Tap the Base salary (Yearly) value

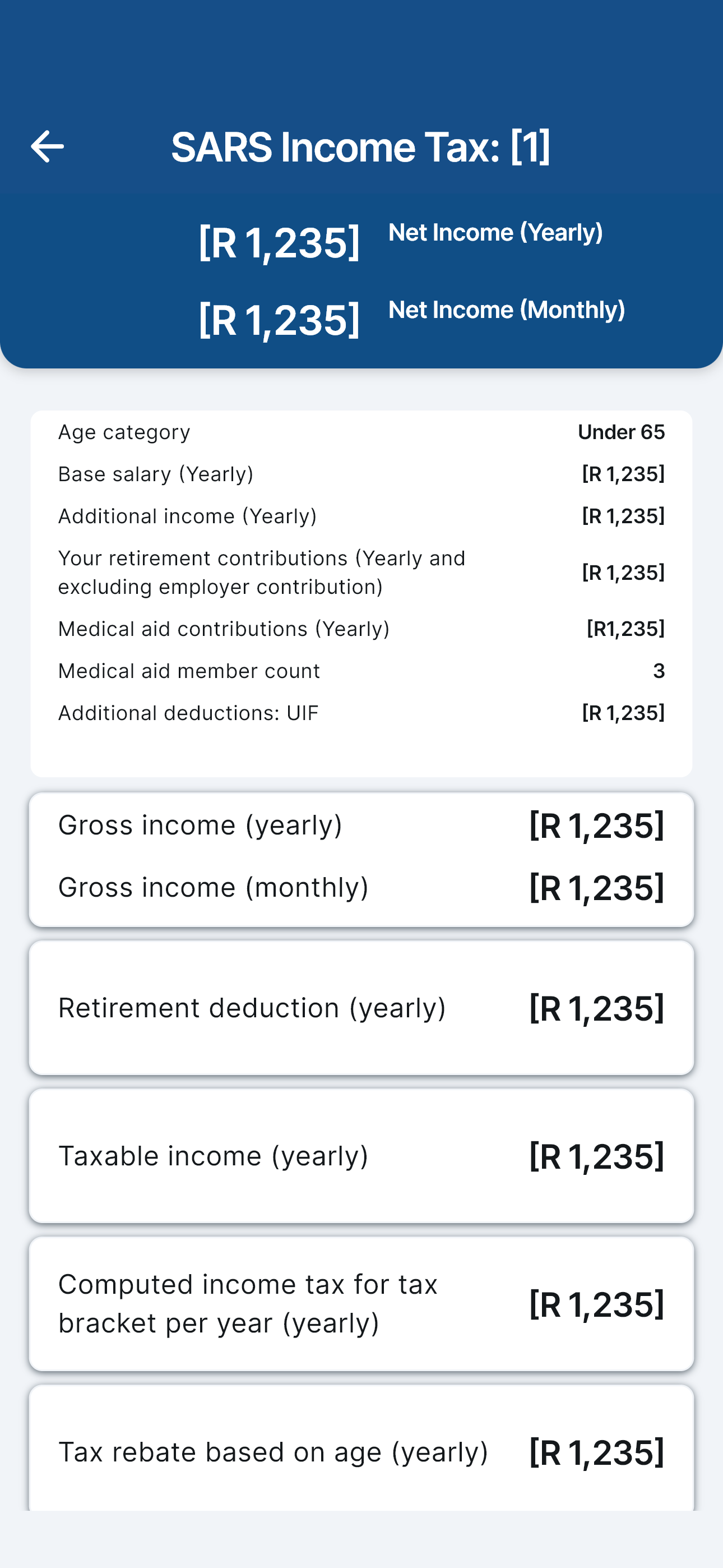pyautogui.click(x=623, y=474)
